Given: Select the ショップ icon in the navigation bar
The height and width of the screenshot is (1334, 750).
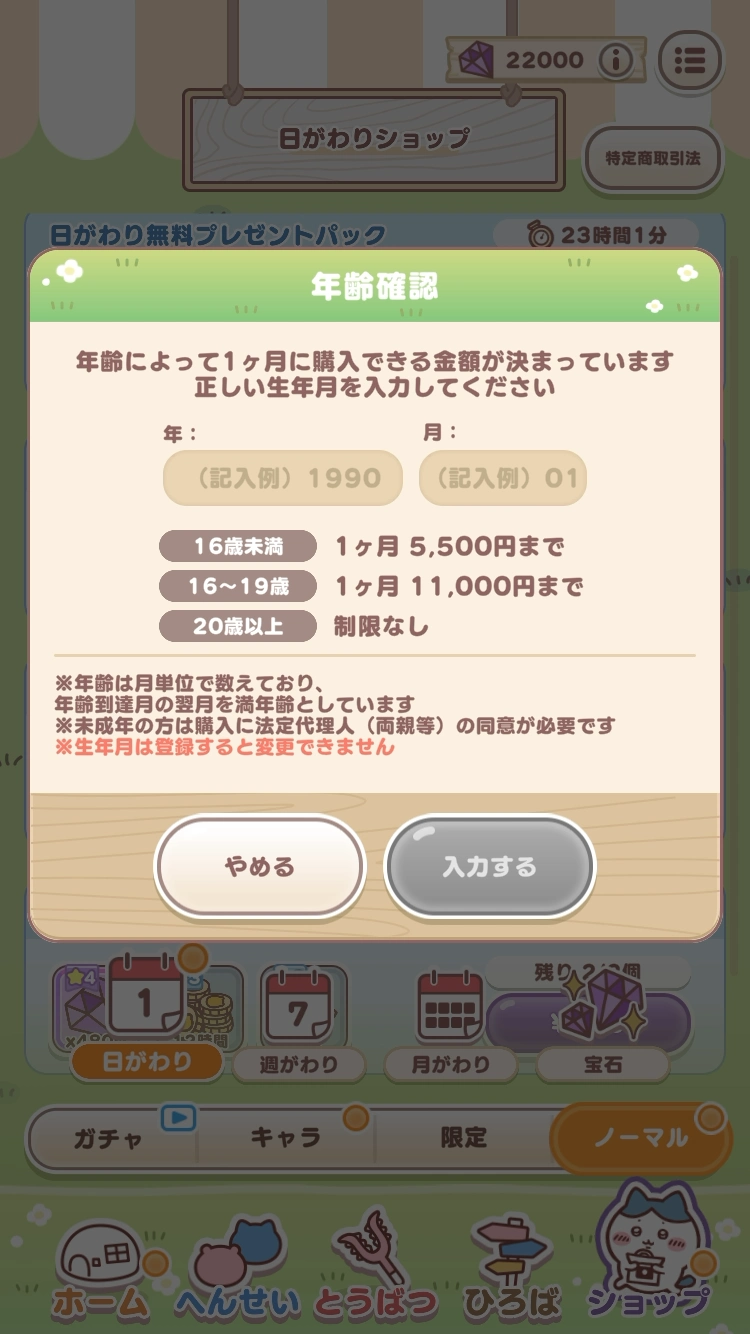Looking at the screenshot, I should click(x=650, y=1245).
